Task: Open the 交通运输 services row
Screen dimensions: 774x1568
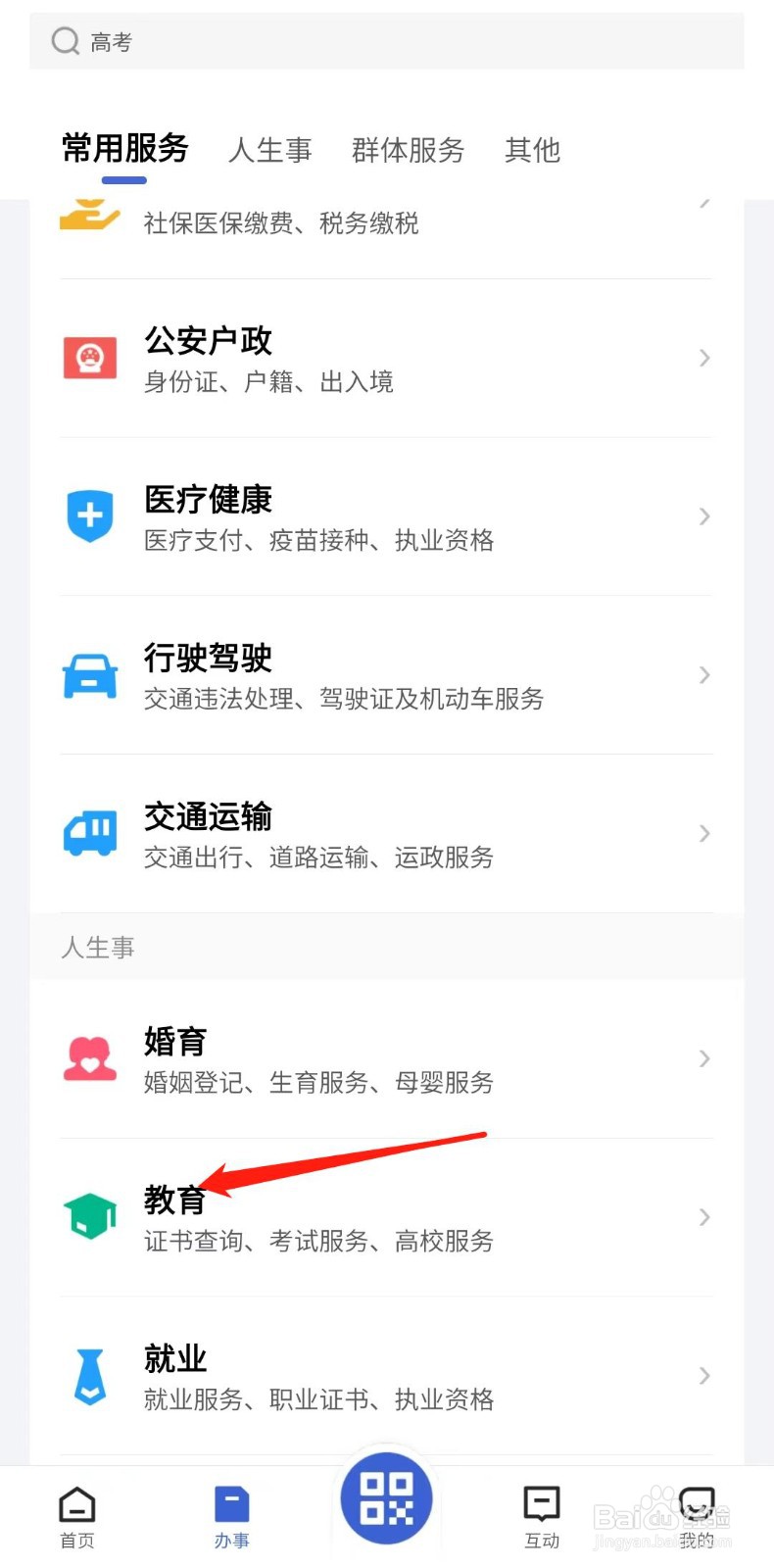Action: click(x=386, y=834)
